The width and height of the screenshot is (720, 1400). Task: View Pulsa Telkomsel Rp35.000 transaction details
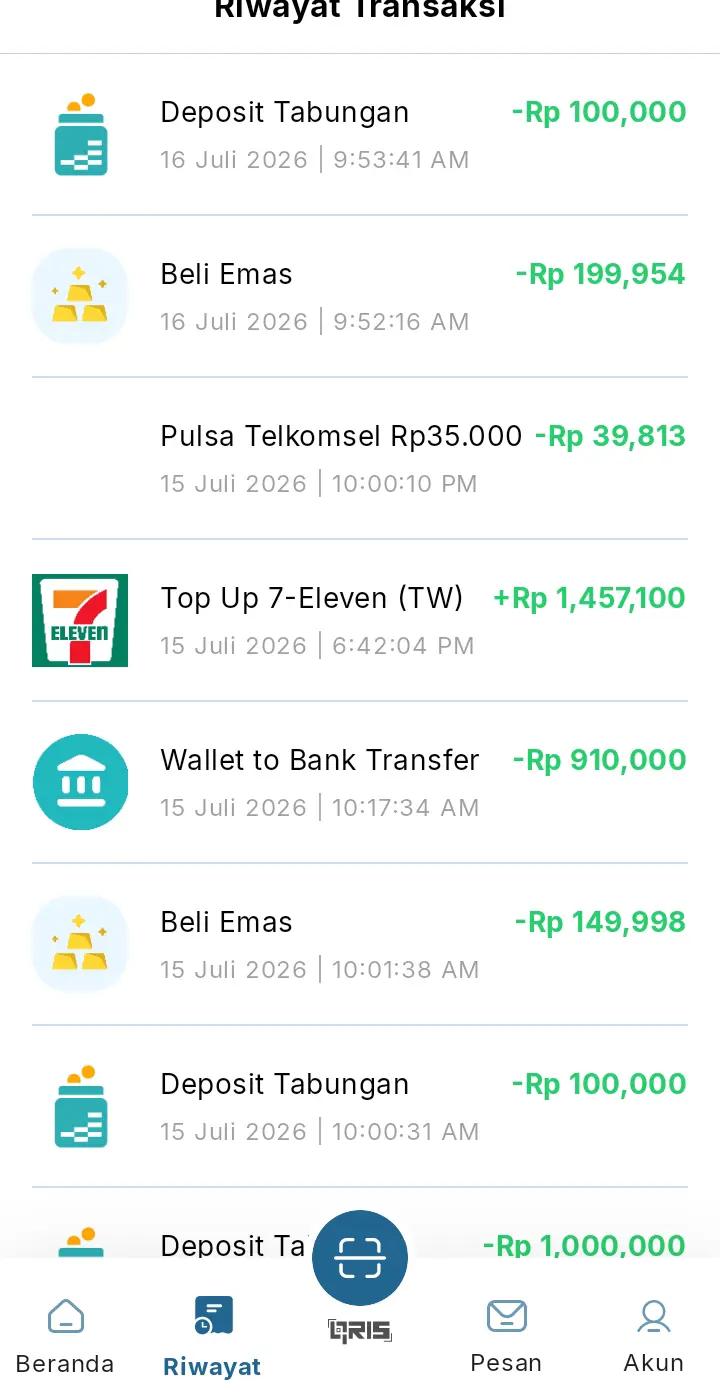pos(360,458)
